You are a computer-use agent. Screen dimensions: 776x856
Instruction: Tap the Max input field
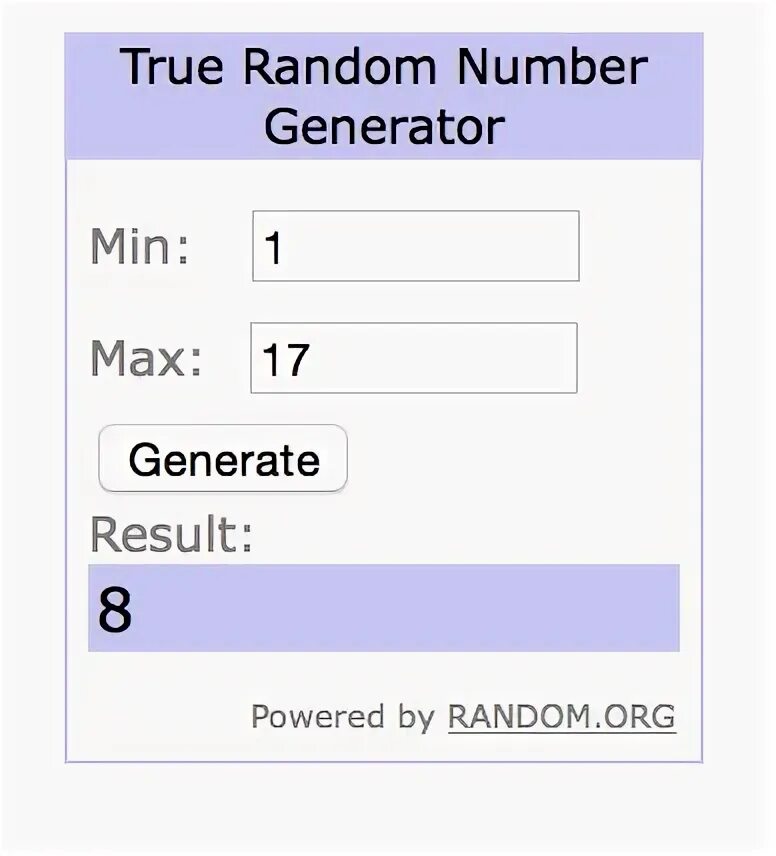[413, 358]
